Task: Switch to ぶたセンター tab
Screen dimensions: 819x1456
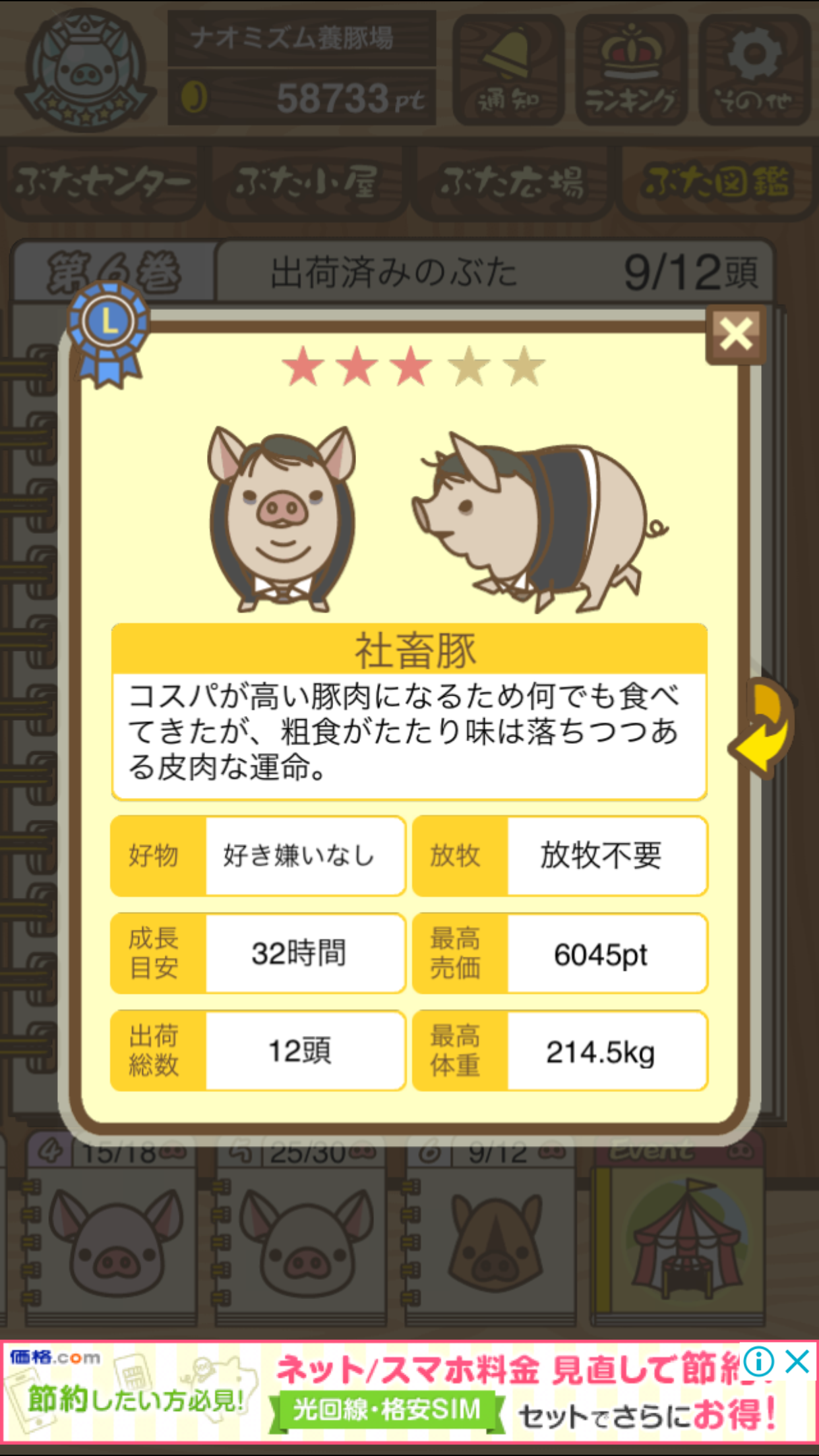Action: pos(102,183)
